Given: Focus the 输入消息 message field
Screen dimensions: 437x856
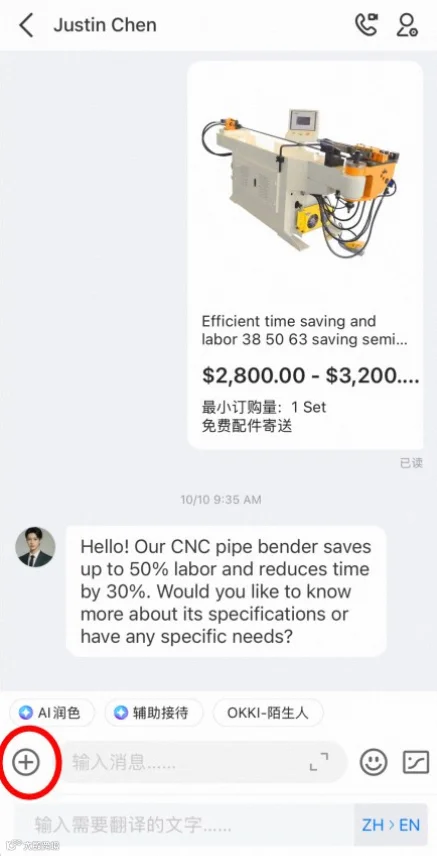Looking at the screenshot, I should (186, 762).
